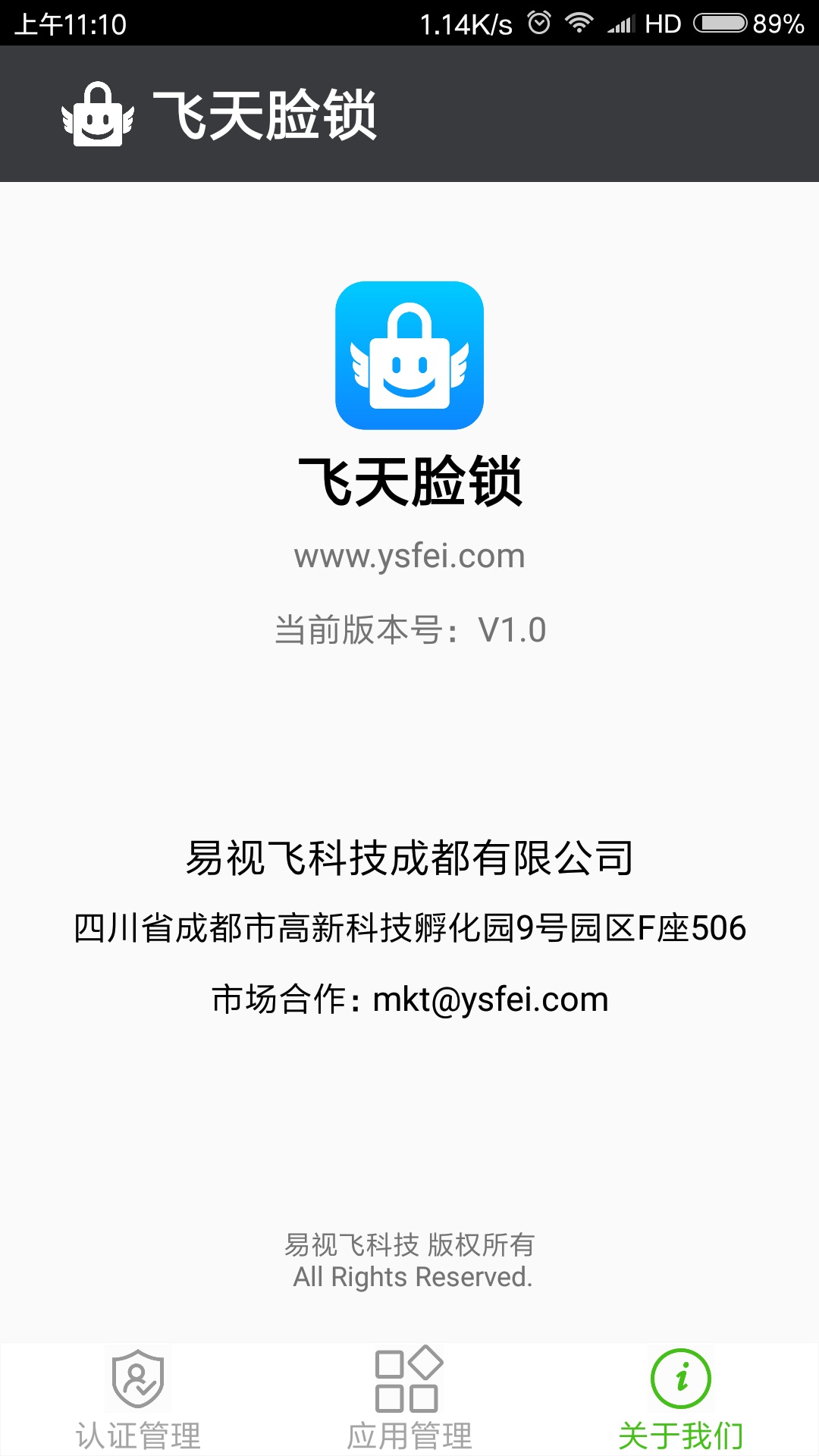Viewport: 819px width, 1456px height.
Task: Click the 飞天脸锁 title text
Action: (265, 116)
